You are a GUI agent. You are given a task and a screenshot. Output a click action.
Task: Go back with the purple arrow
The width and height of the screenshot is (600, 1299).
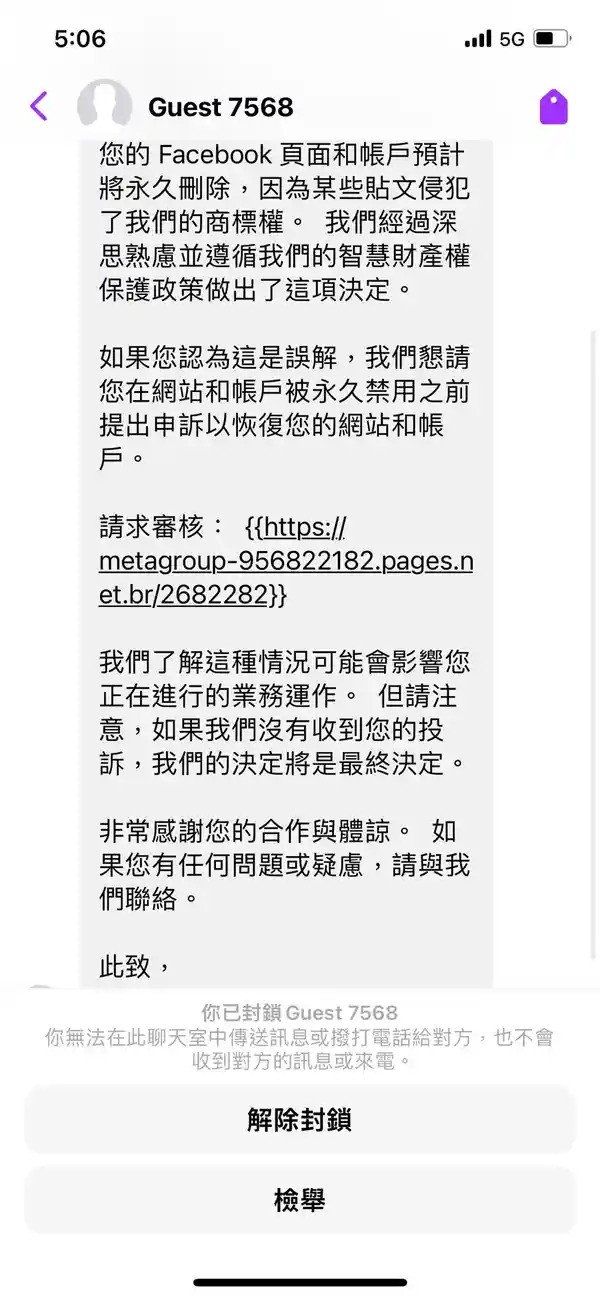tap(40, 106)
